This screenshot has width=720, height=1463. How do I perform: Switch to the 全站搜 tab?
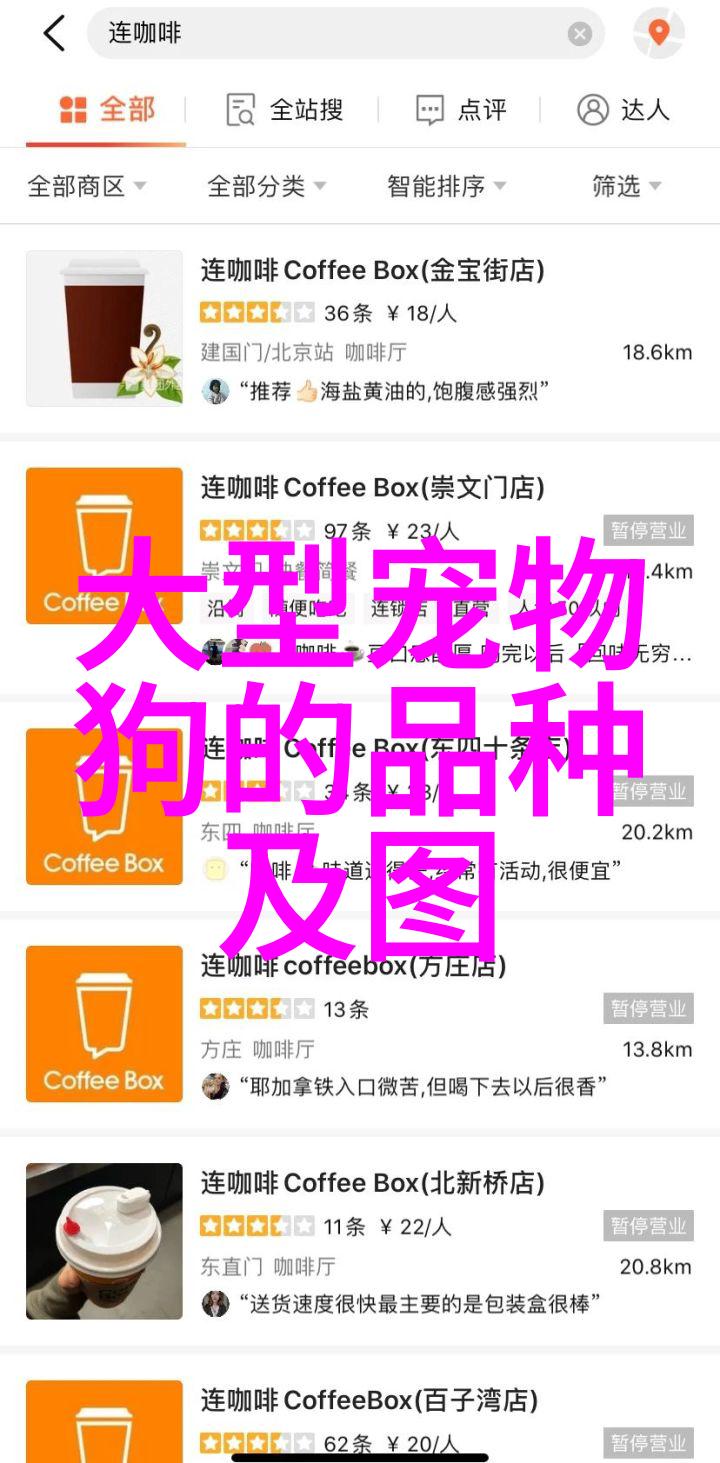(x=285, y=110)
